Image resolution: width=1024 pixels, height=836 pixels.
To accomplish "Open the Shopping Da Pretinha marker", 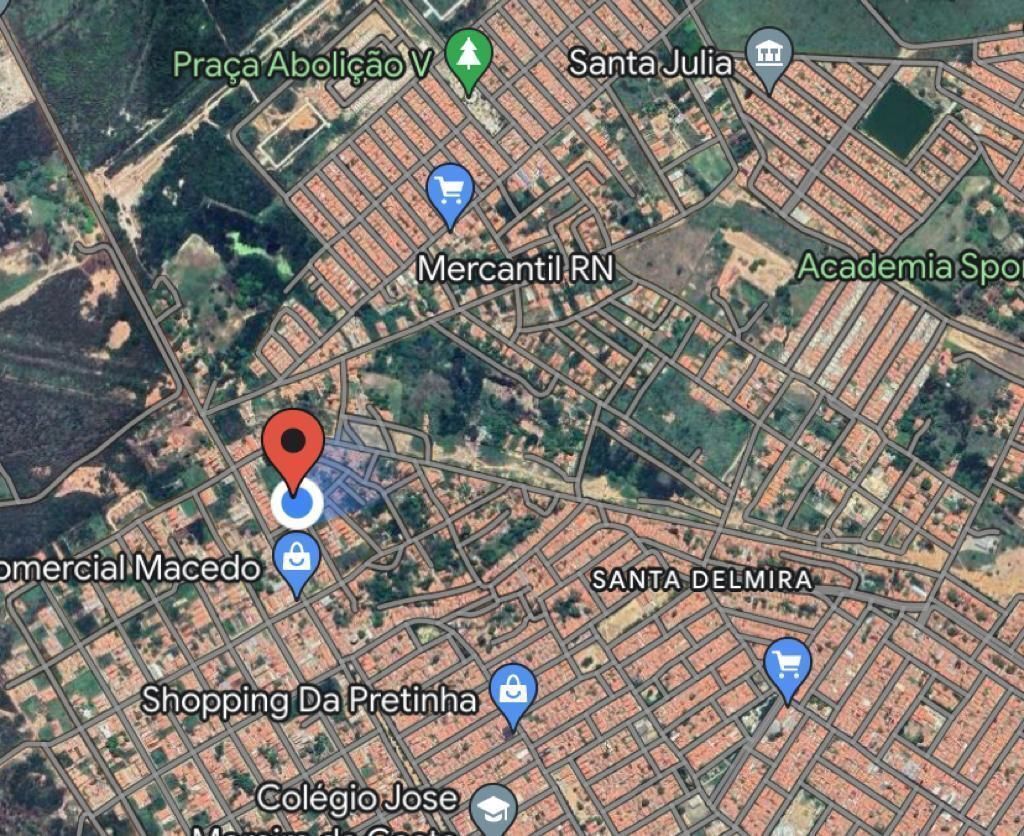I will pos(513,690).
